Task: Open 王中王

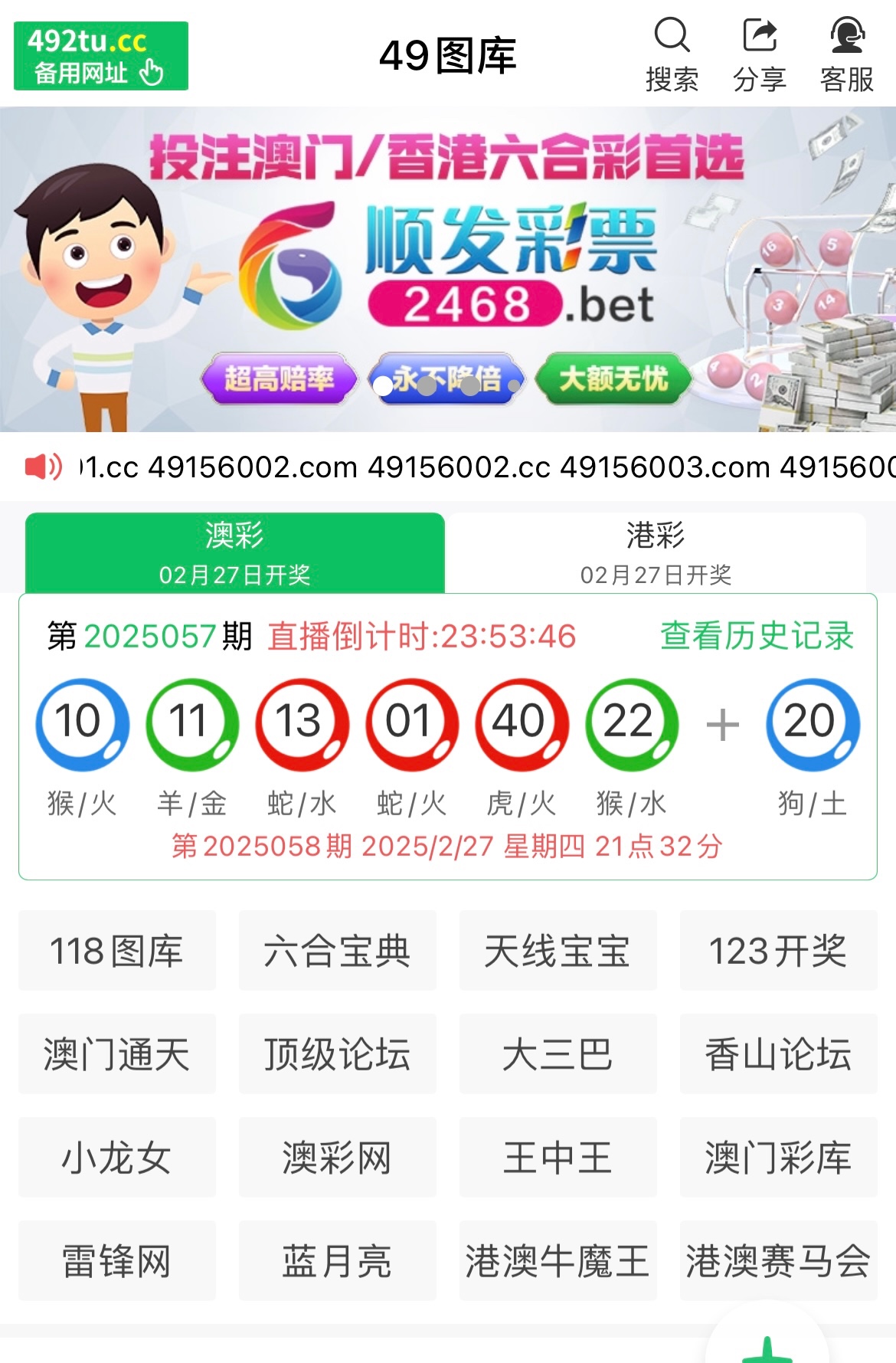Action: [558, 1158]
